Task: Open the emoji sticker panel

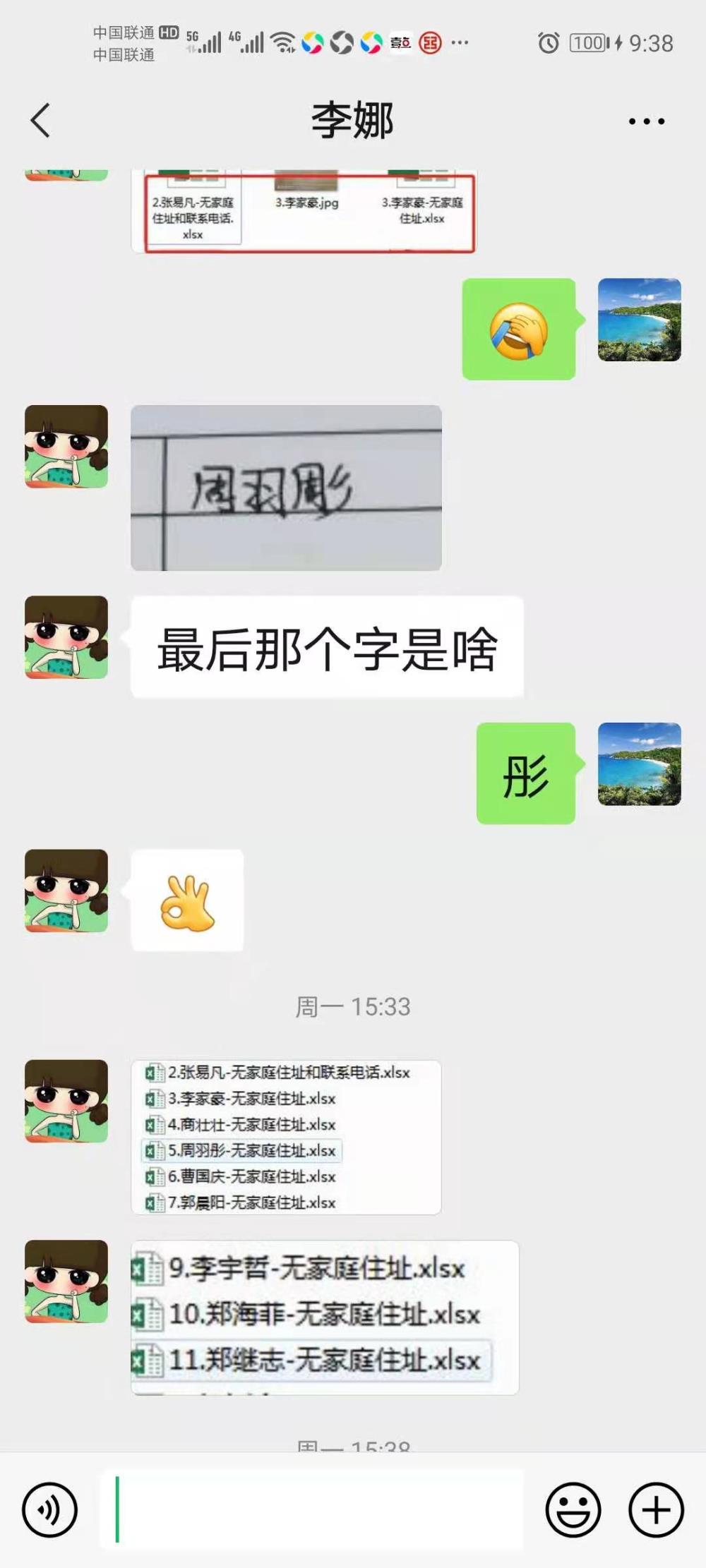Action: [x=573, y=1509]
